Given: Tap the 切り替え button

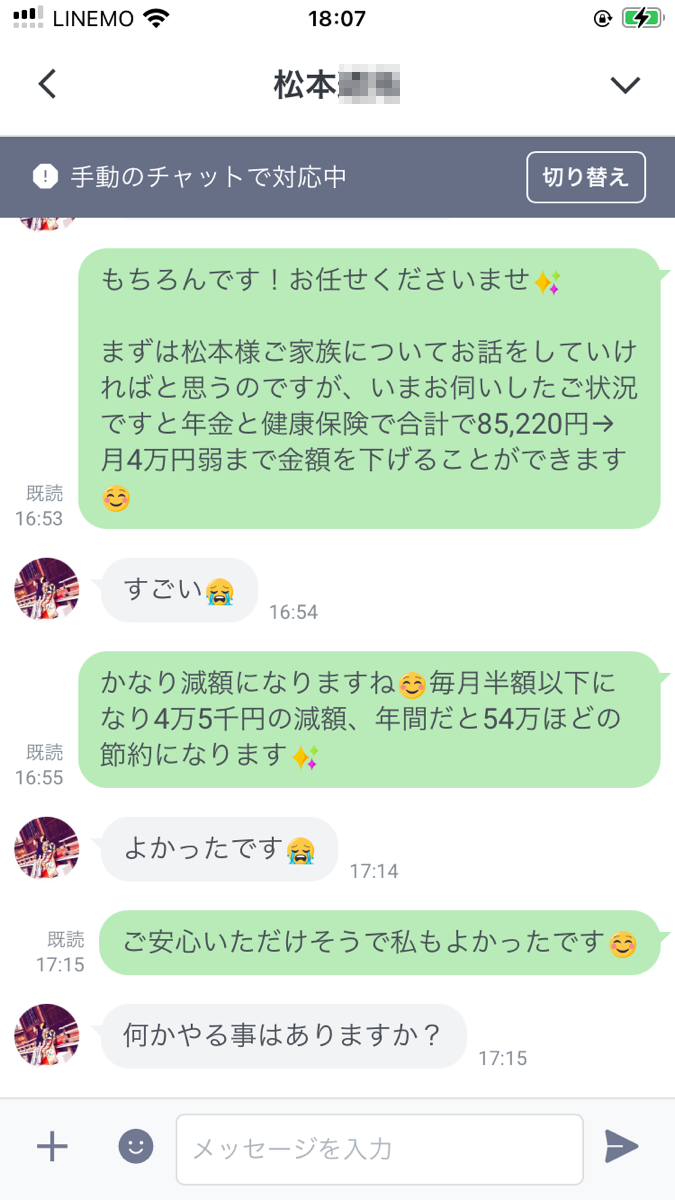Looking at the screenshot, I should pyautogui.click(x=586, y=178).
